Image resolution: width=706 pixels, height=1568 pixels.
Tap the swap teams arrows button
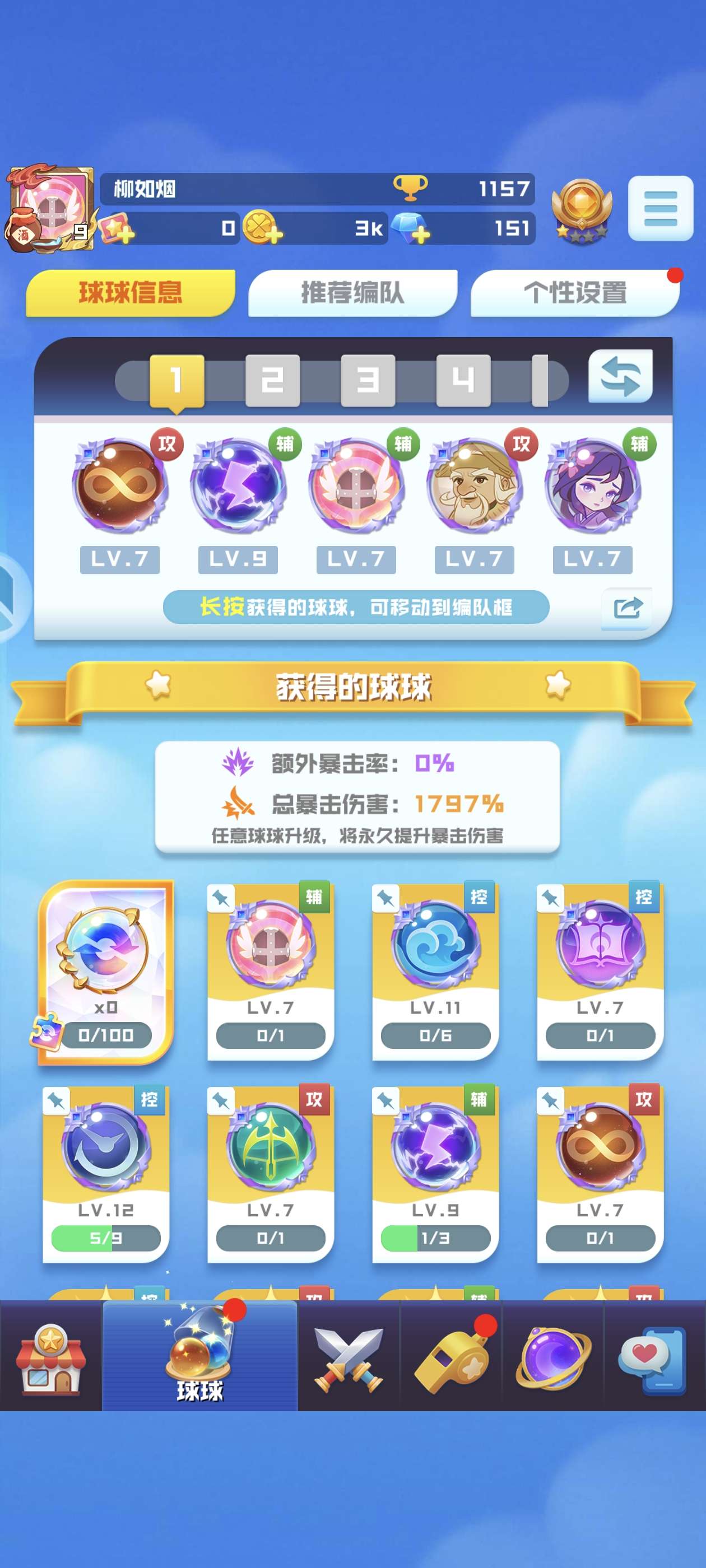coord(620,376)
